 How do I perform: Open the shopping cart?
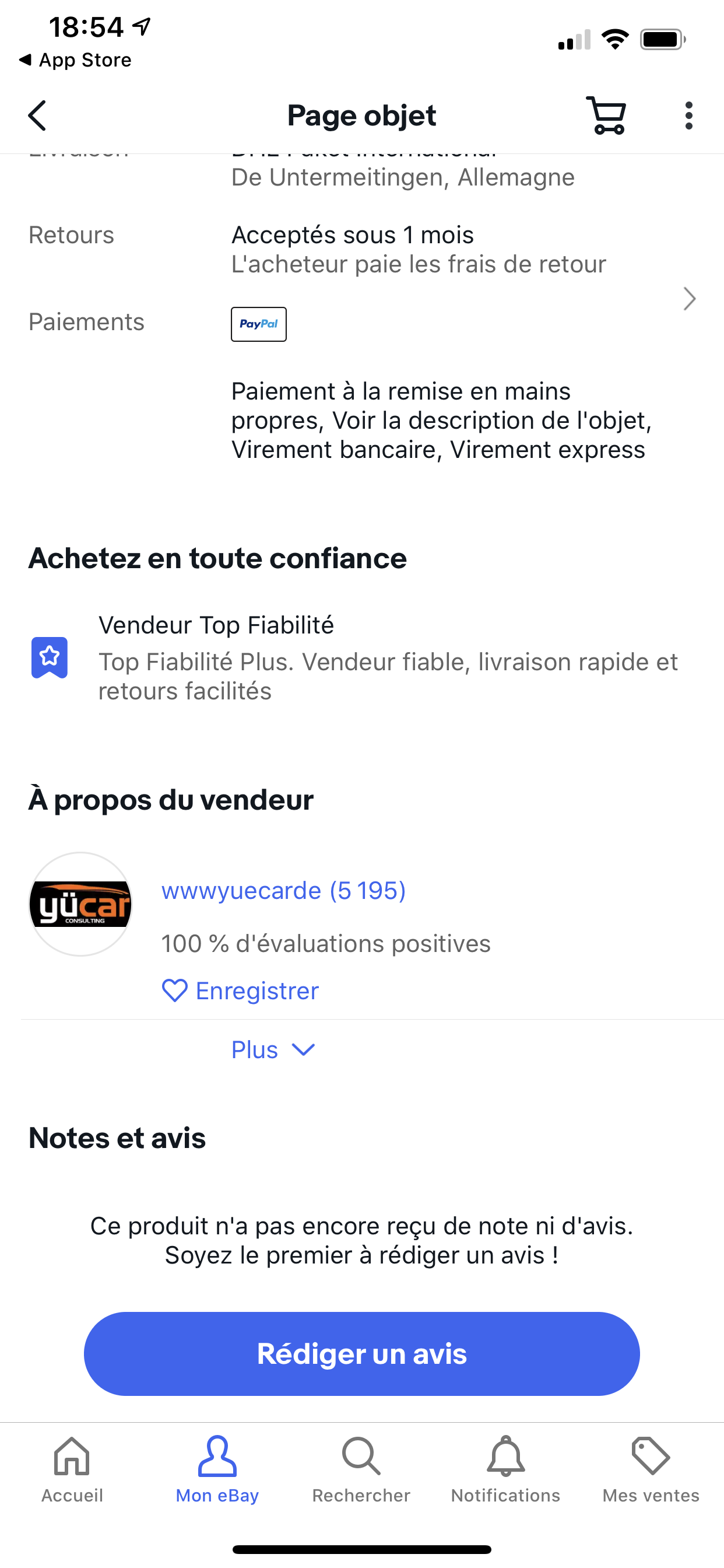[606, 116]
